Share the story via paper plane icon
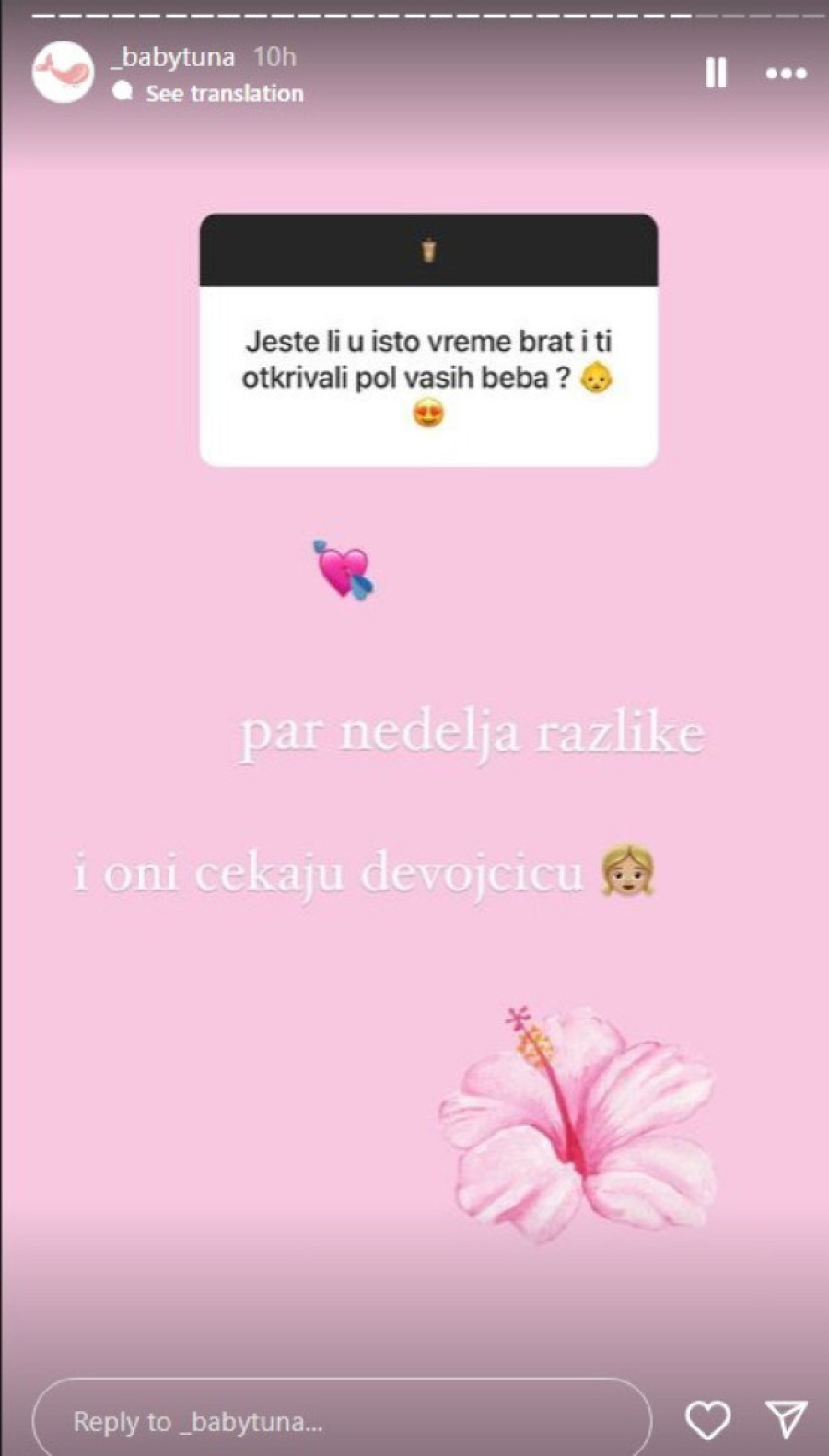This screenshot has height=1456, width=829. click(787, 1419)
